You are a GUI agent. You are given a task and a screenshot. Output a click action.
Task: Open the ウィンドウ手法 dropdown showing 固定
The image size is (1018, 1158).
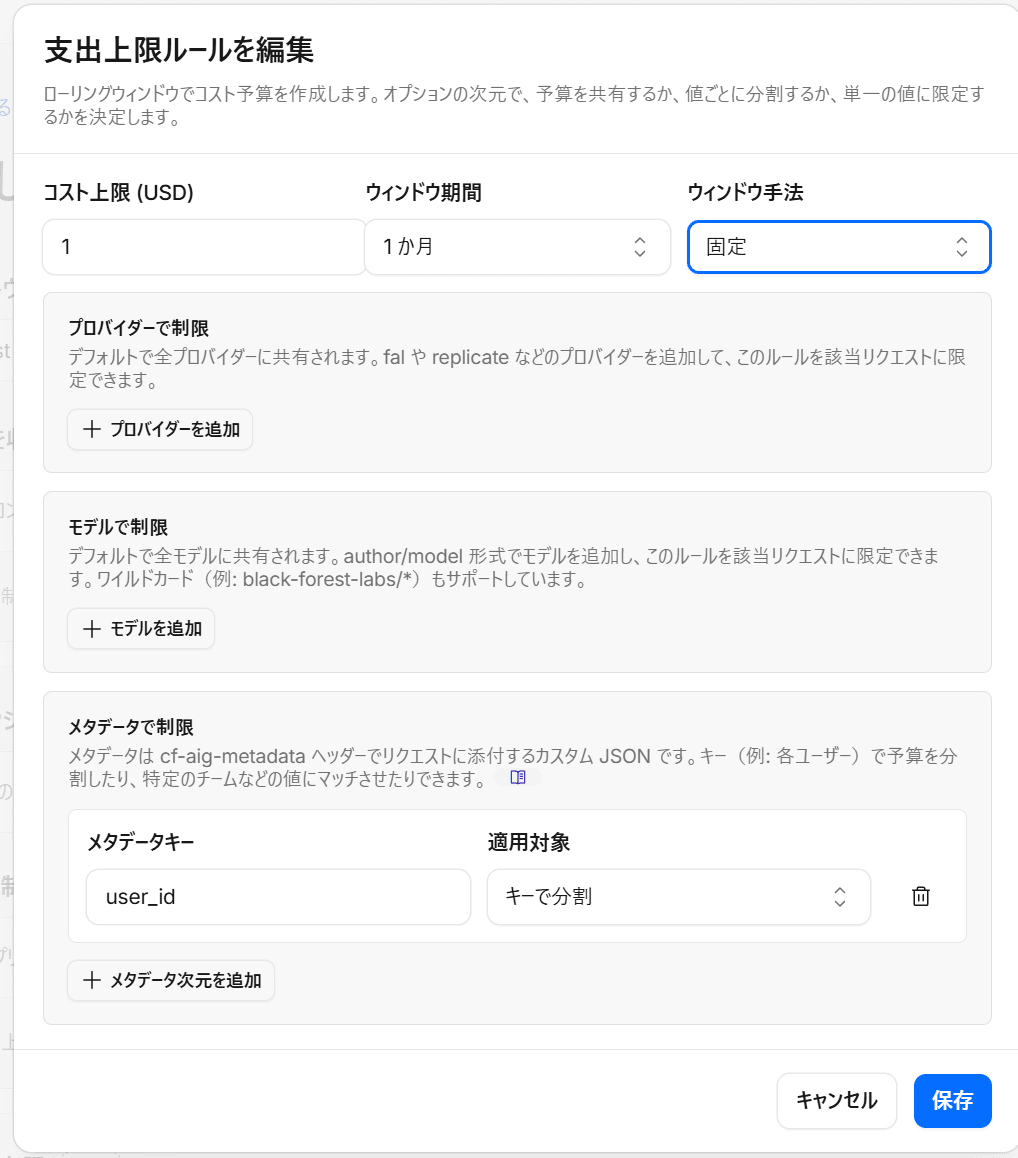(x=838, y=247)
